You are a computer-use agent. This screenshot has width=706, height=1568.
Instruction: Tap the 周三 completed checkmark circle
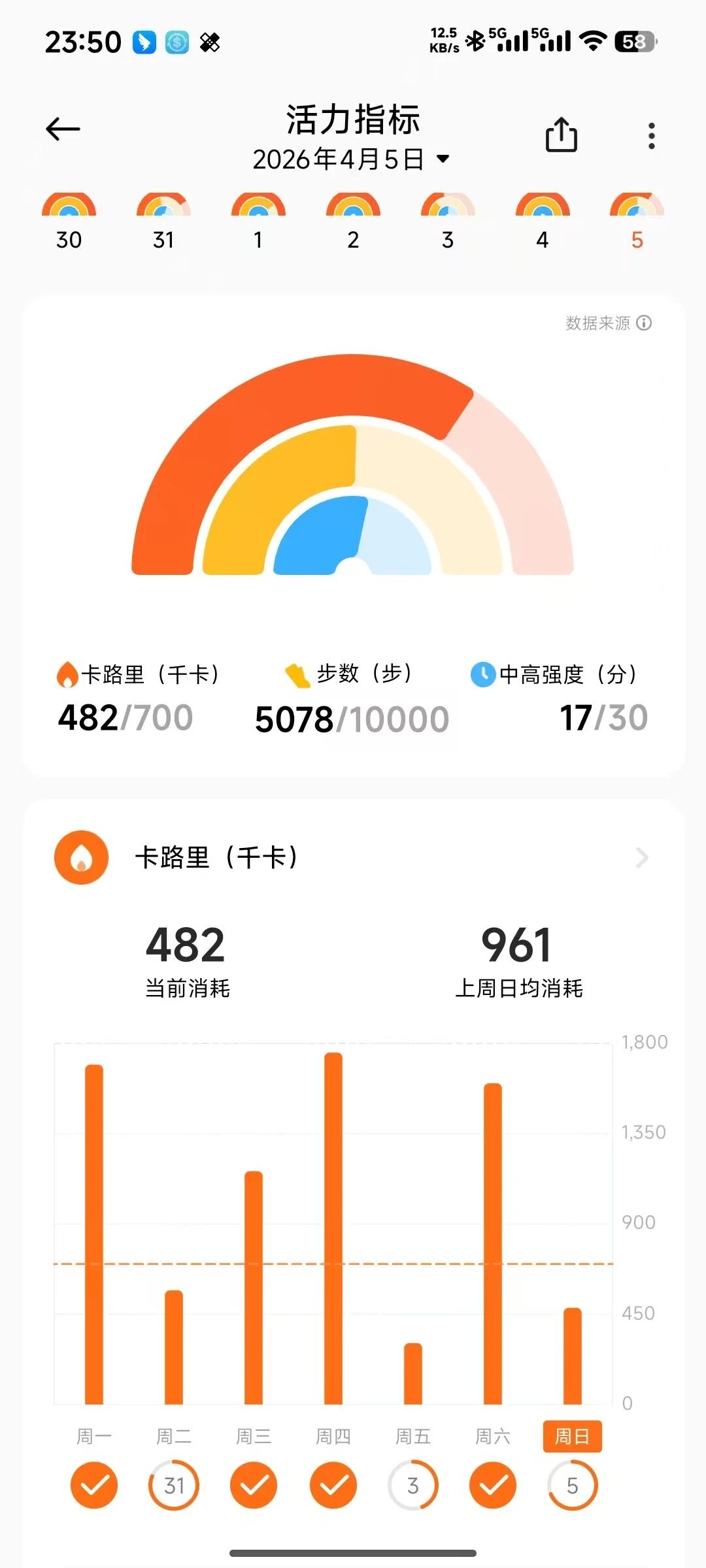click(x=254, y=1486)
